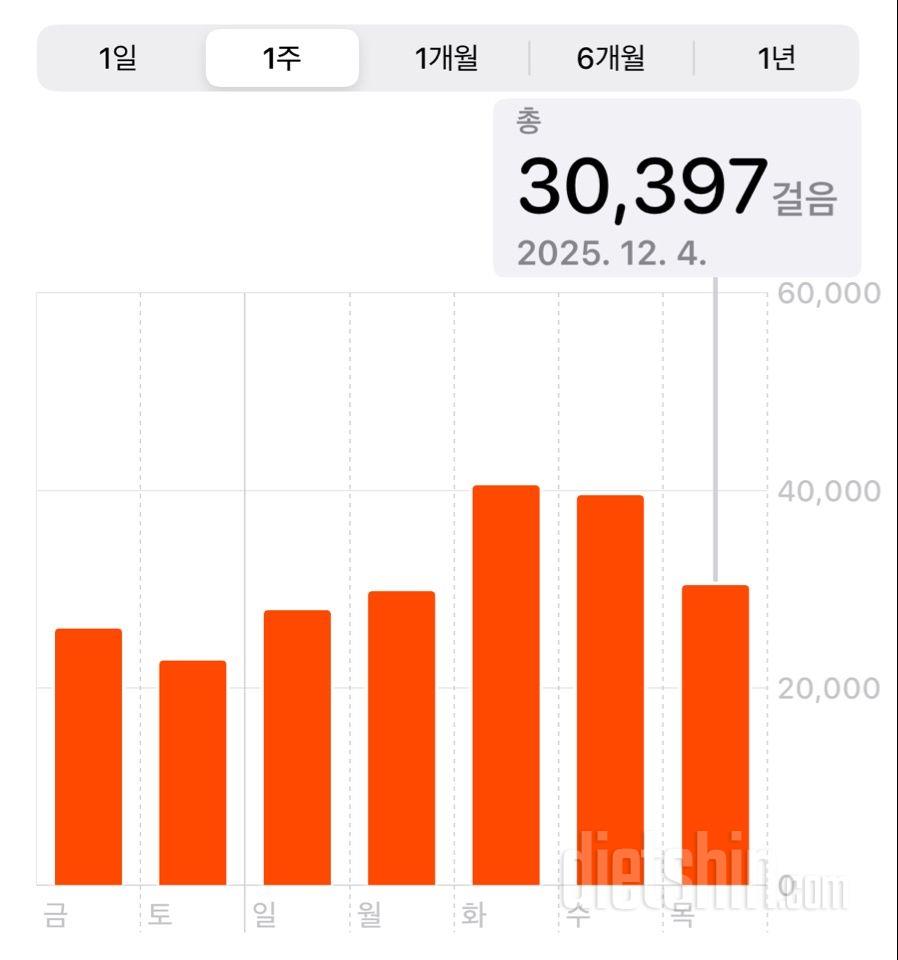Select the 월 bar
This screenshot has width=898, height=960.
[x=401, y=738]
